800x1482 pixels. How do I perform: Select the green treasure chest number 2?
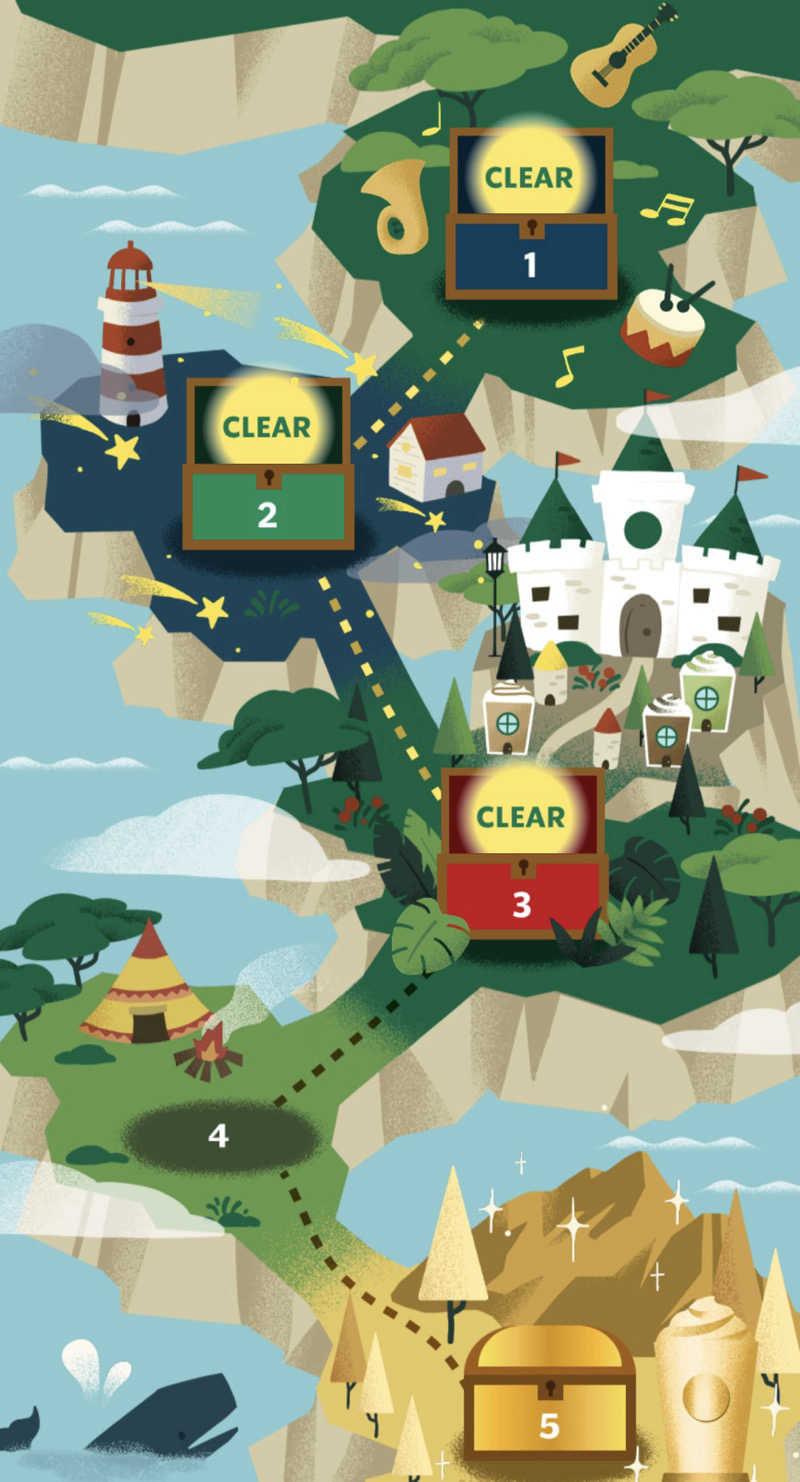click(268, 464)
